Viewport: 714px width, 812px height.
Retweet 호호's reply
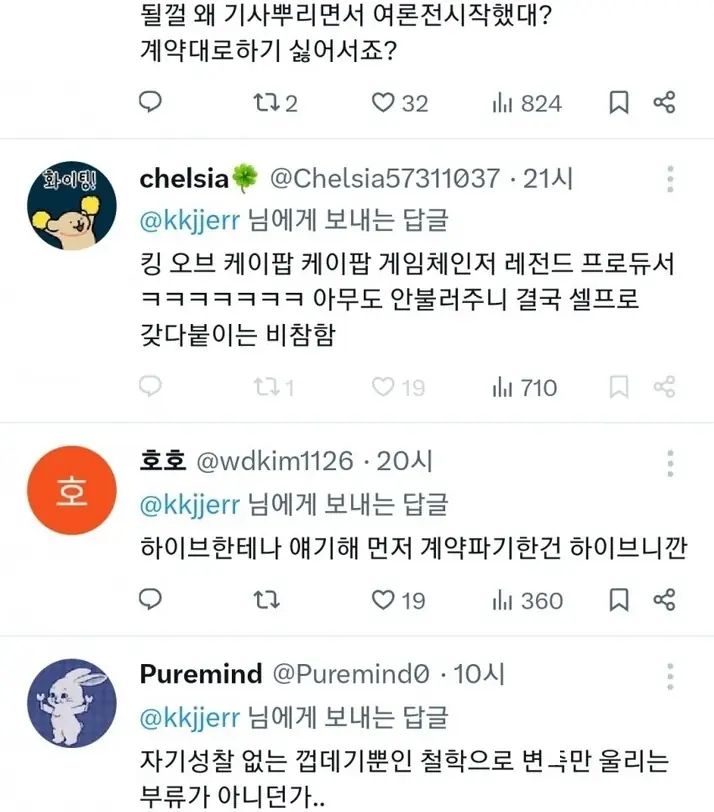266,600
